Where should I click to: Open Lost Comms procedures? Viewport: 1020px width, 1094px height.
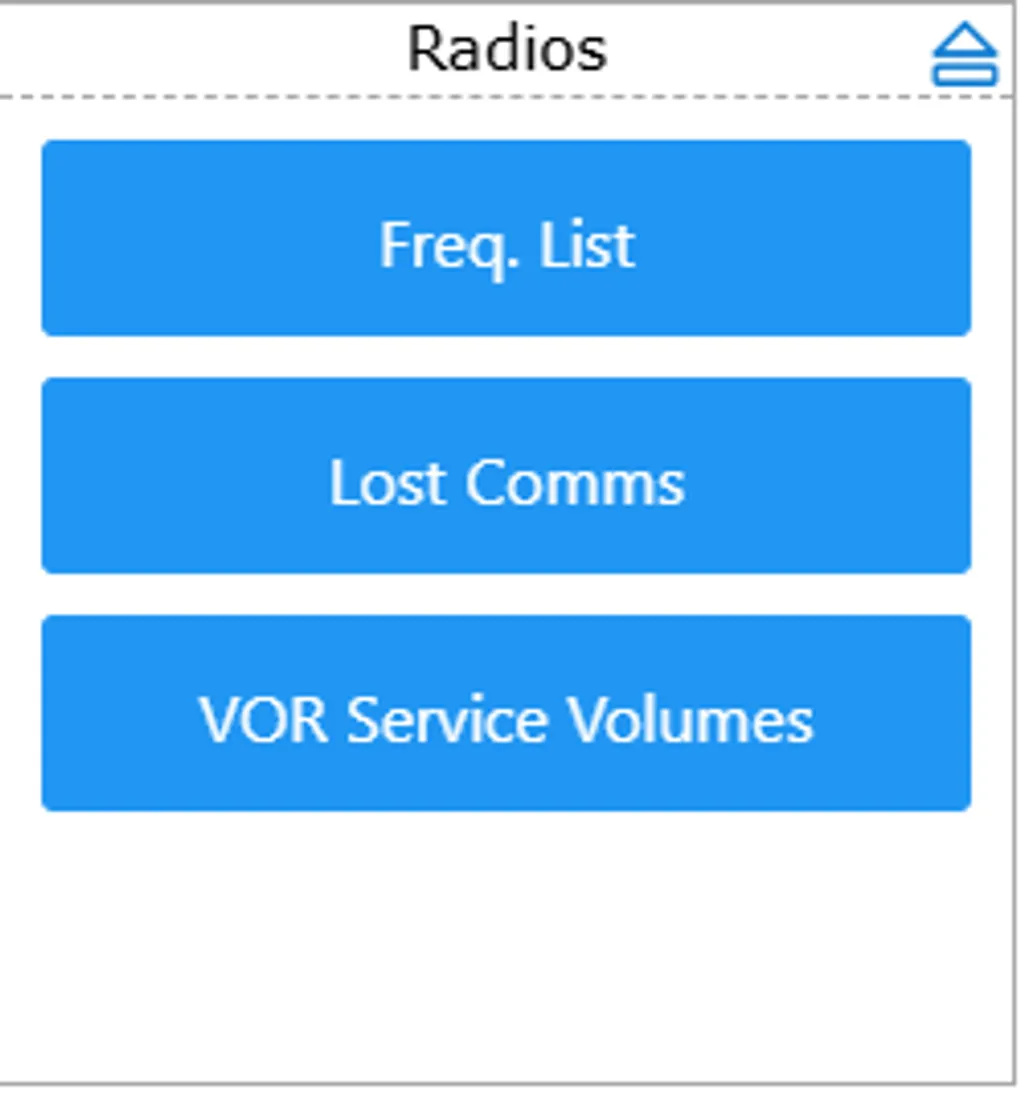pos(506,476)
